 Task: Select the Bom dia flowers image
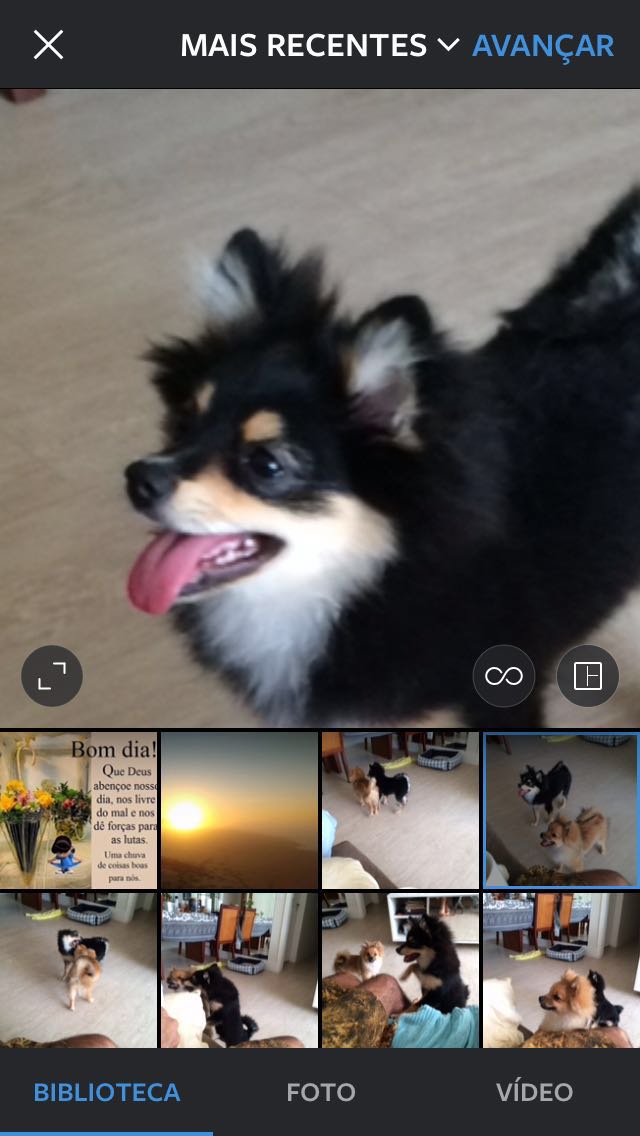click(x=78, y=810)
